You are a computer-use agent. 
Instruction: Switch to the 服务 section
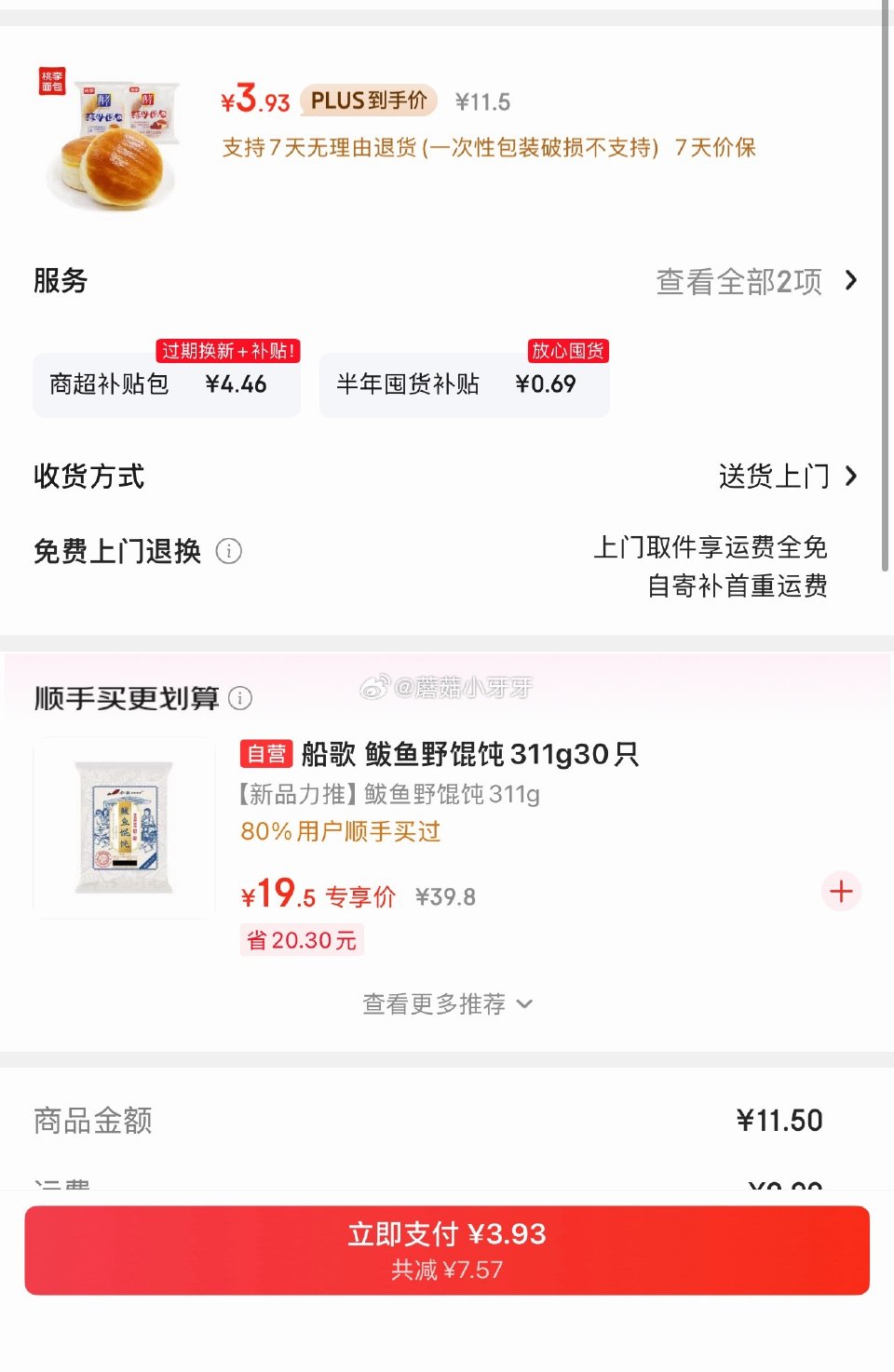(x=60, y=281)
